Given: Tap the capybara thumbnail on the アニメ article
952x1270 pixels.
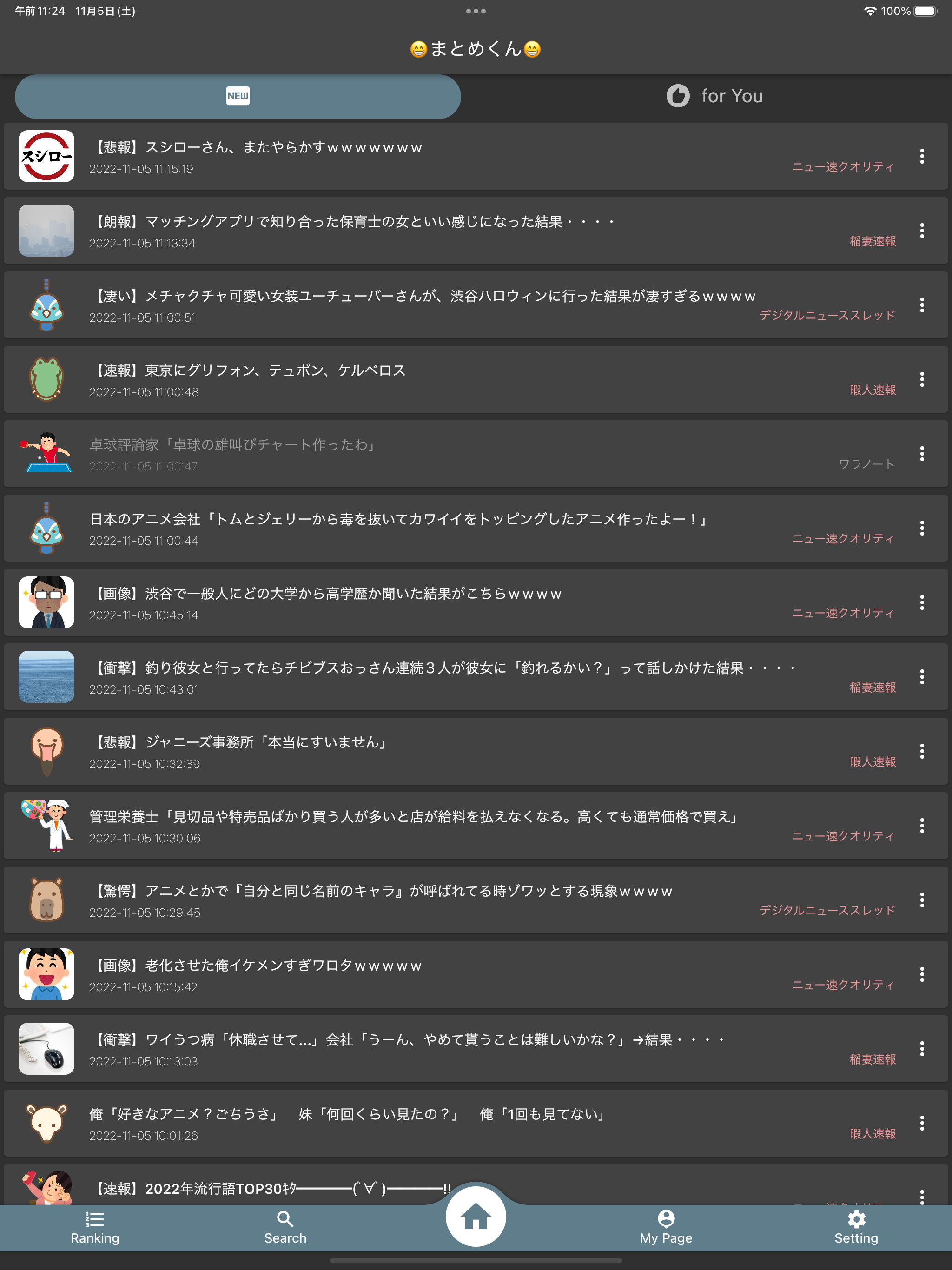Looking at the screenshot, I should [46, 900].
